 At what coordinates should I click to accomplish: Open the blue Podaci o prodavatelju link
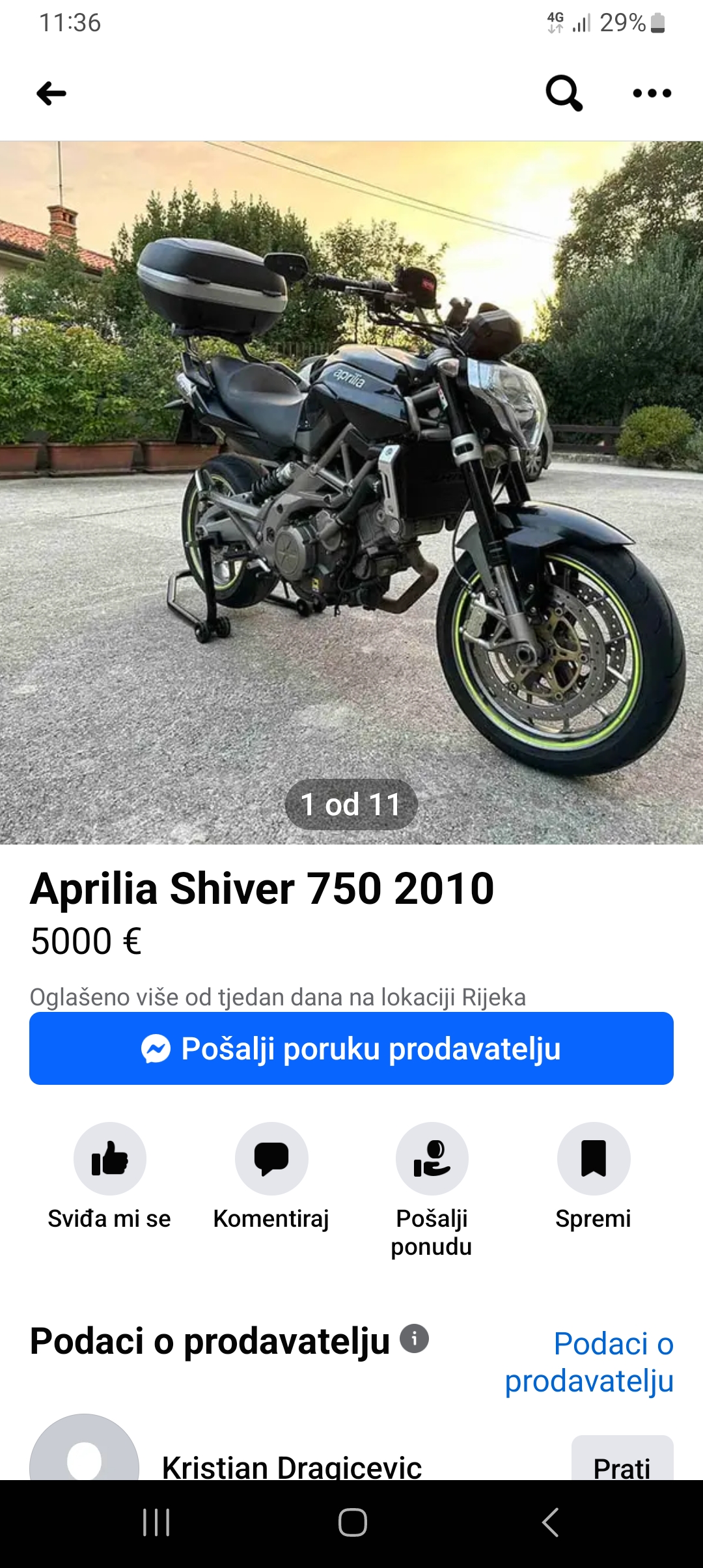pos(590,1362)
